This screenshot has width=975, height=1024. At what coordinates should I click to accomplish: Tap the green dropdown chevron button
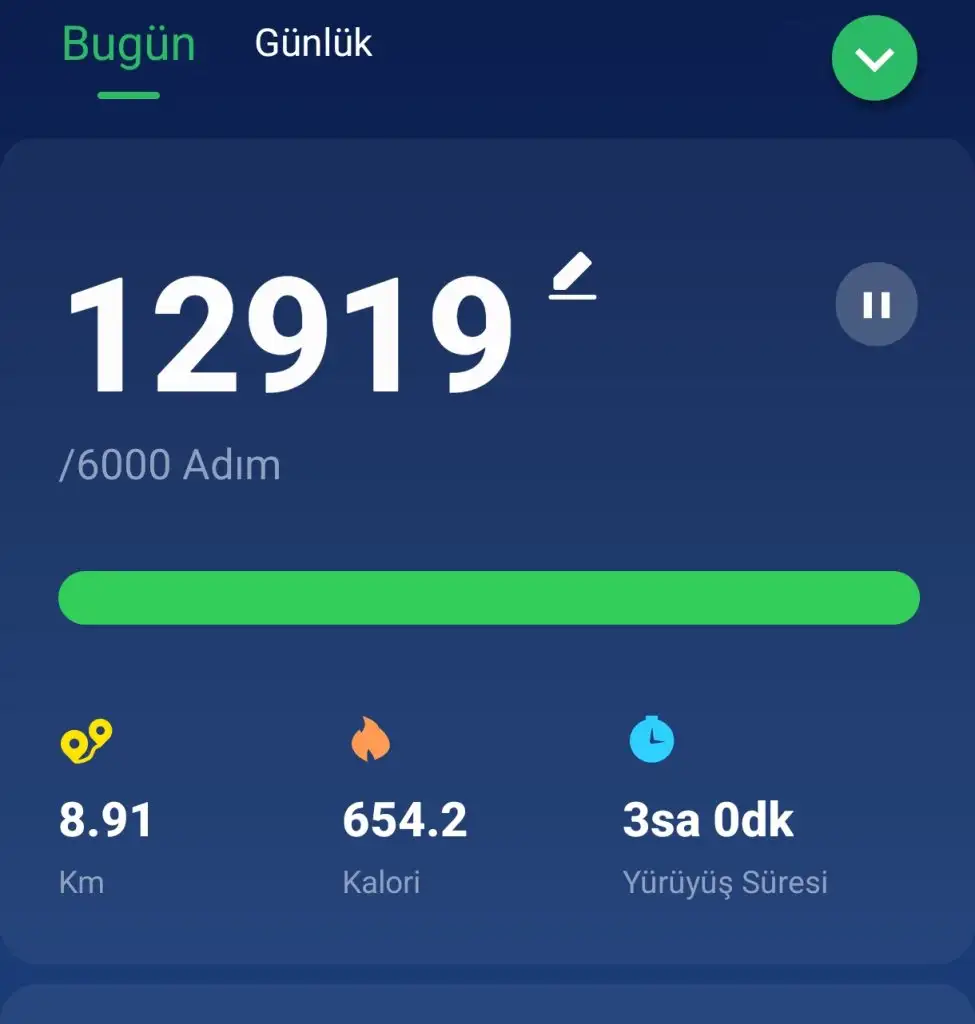(874, 59)
